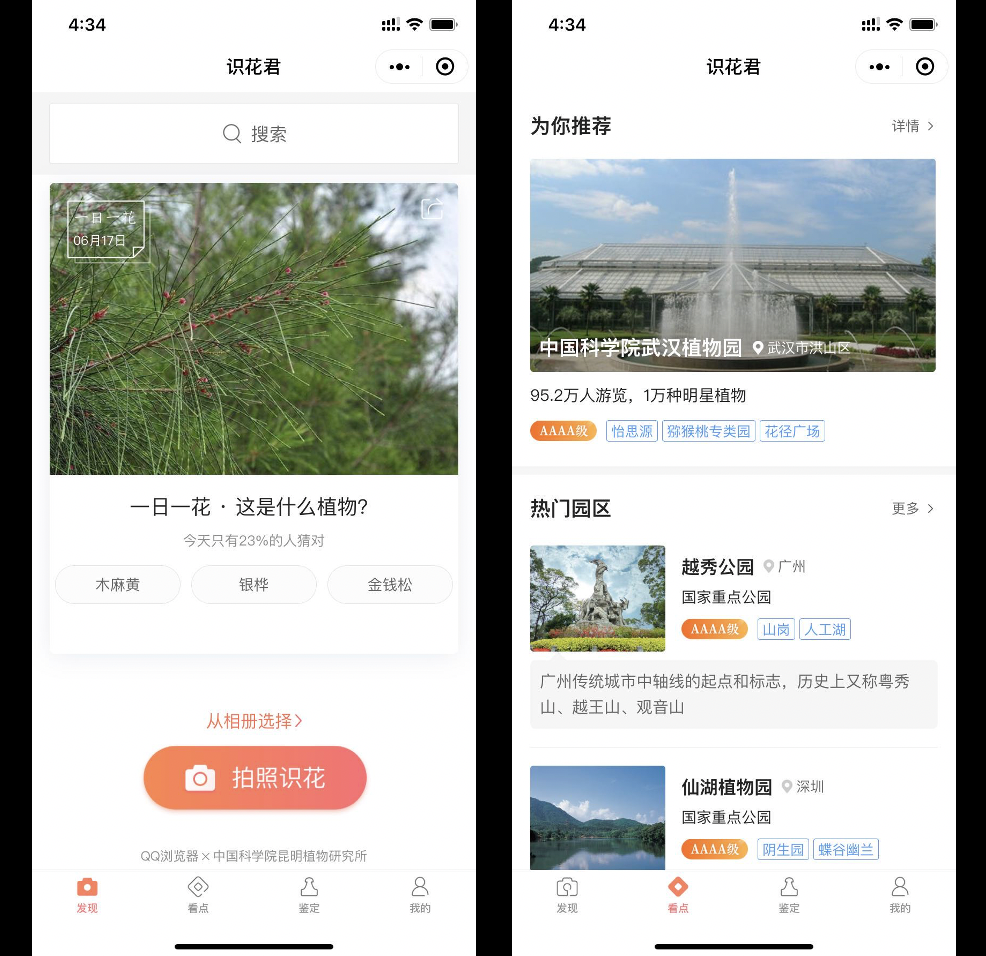Select the 蝶谷幽兰 tag
Image resolution: width=986 pixels, height=956 pixels.
(x=846, y=849)
